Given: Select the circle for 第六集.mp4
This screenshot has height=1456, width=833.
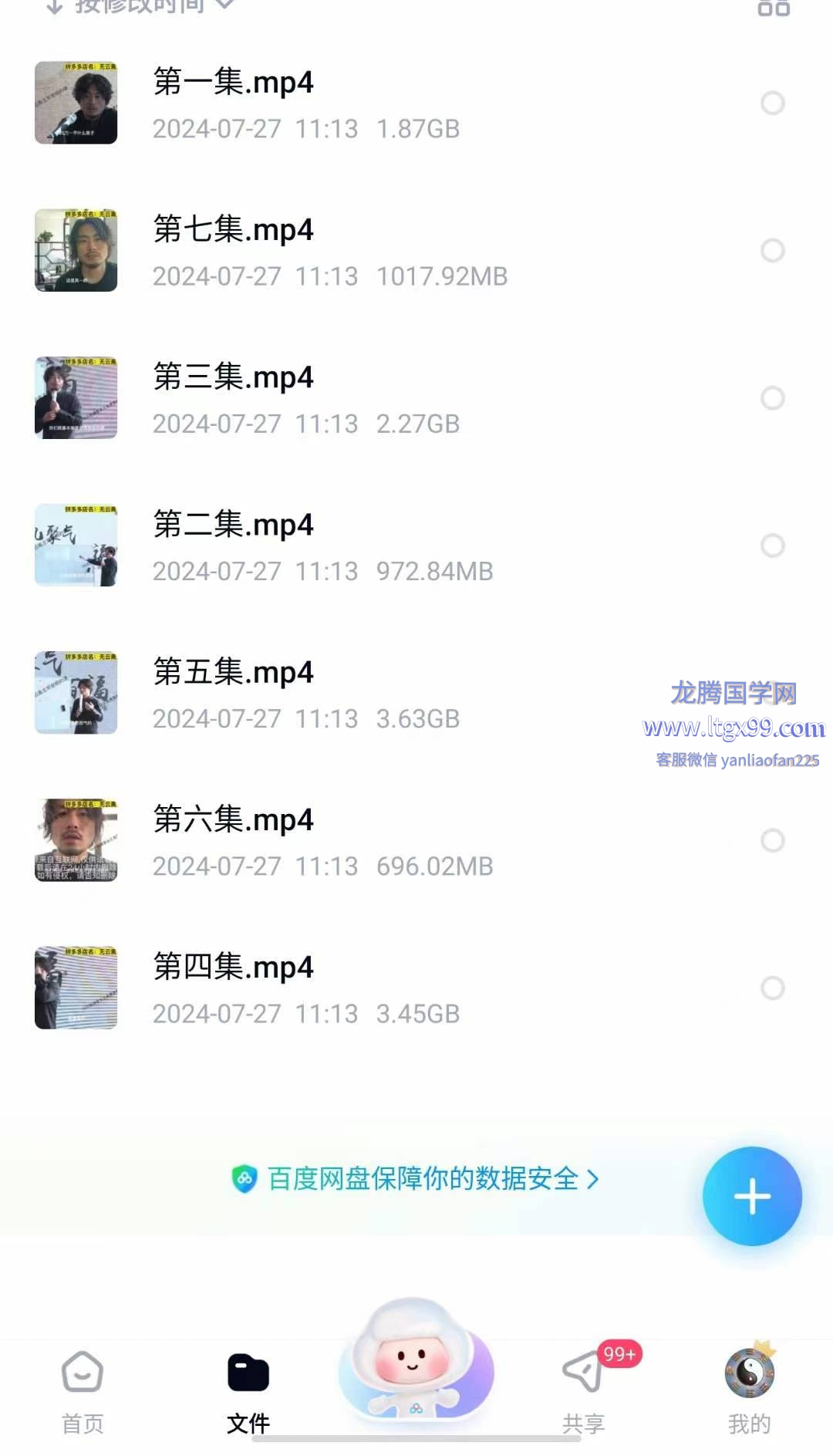Looking at the screenshot, I should click(x=773, y=840).
